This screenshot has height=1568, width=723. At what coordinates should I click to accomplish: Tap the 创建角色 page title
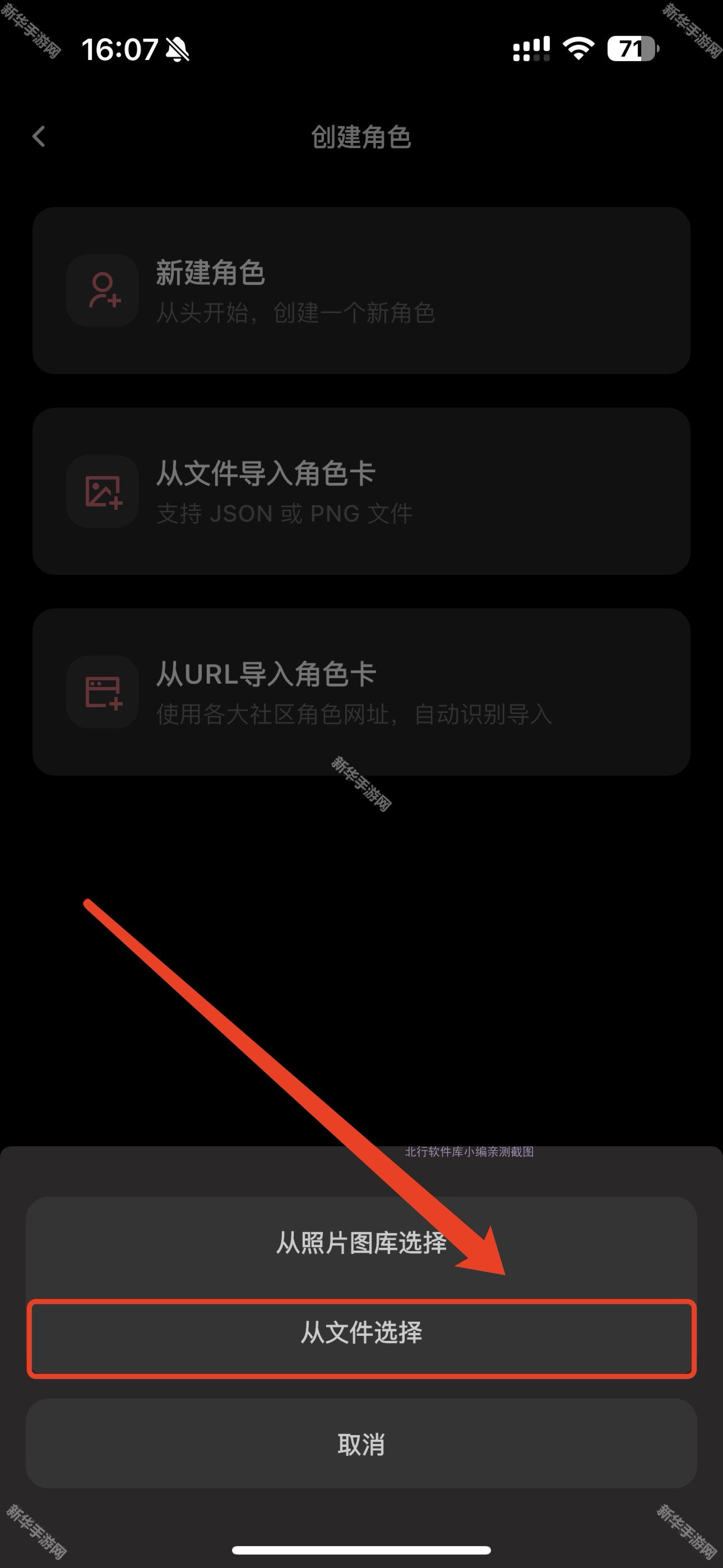pyautogui.click(x=361, y=139)
